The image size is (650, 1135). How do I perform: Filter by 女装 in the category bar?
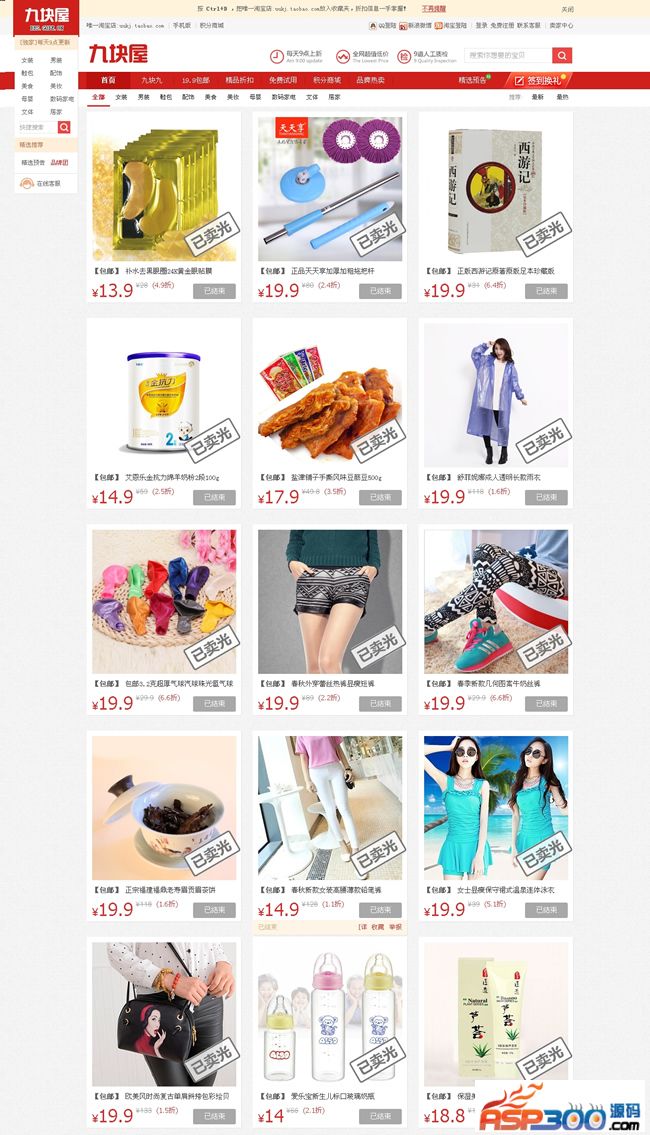click(x=121, y=97)
